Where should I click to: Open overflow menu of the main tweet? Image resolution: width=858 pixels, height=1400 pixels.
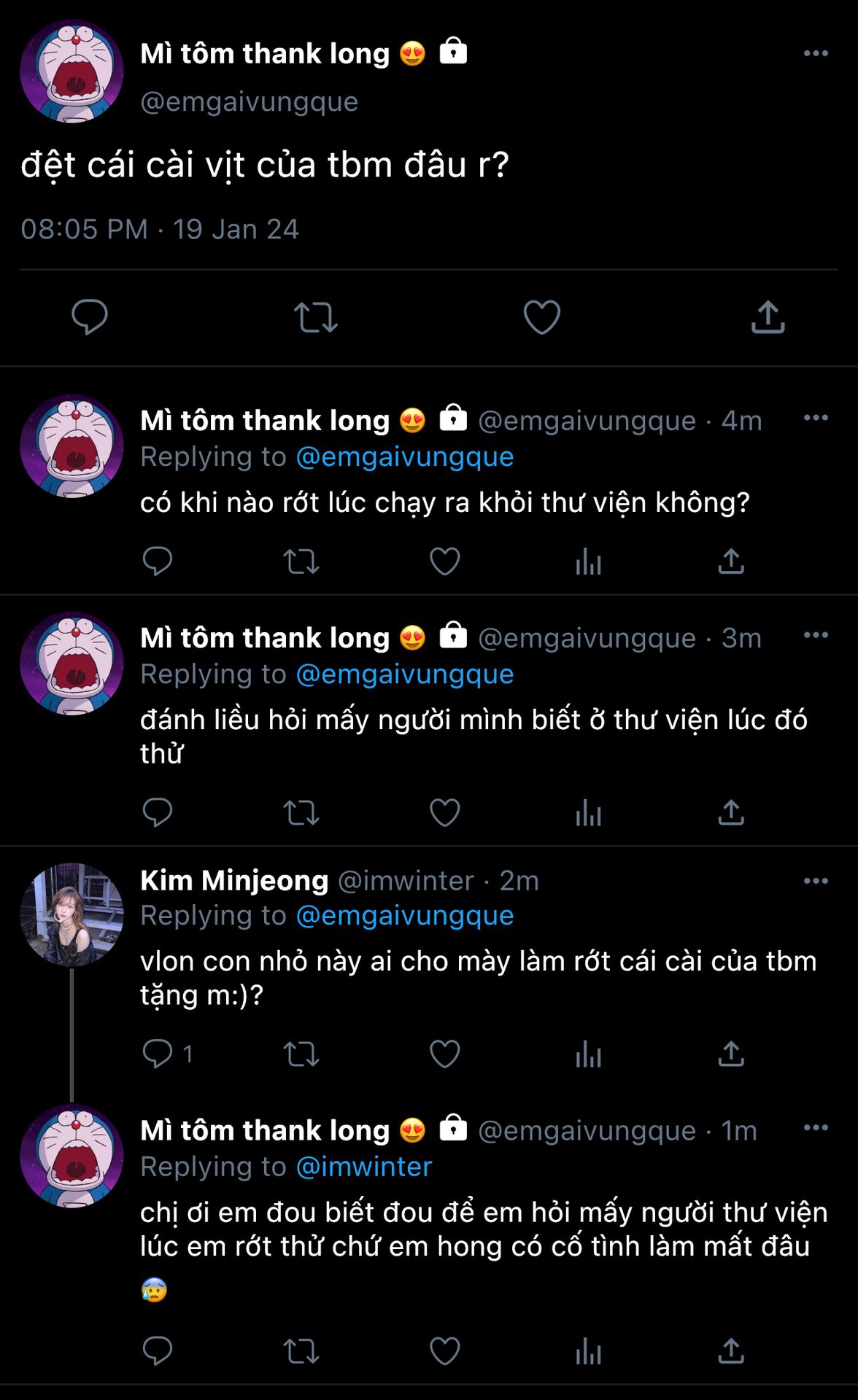pos(816,53)
